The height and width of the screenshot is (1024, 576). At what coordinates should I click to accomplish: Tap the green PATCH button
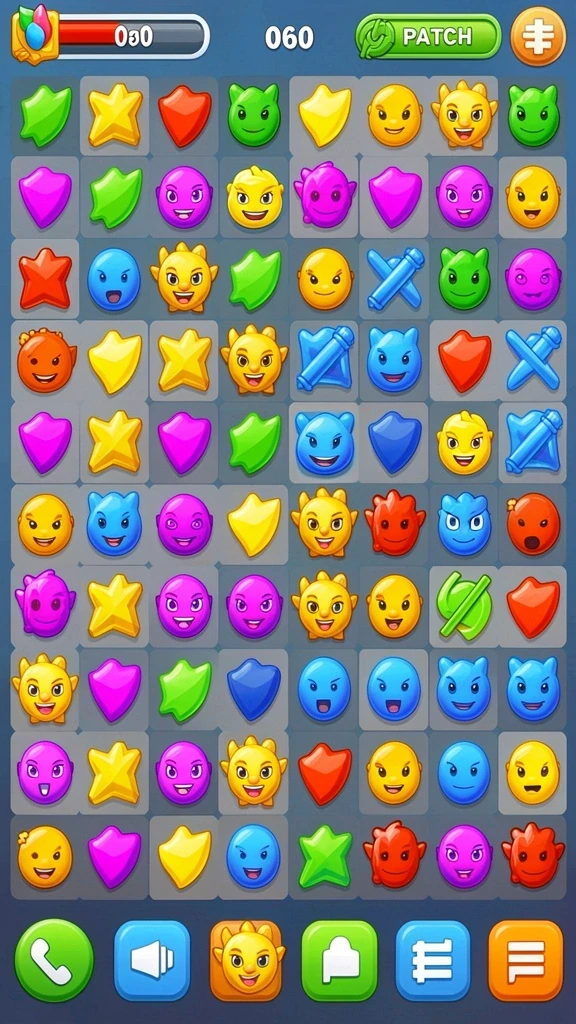(x=428, y=36)
